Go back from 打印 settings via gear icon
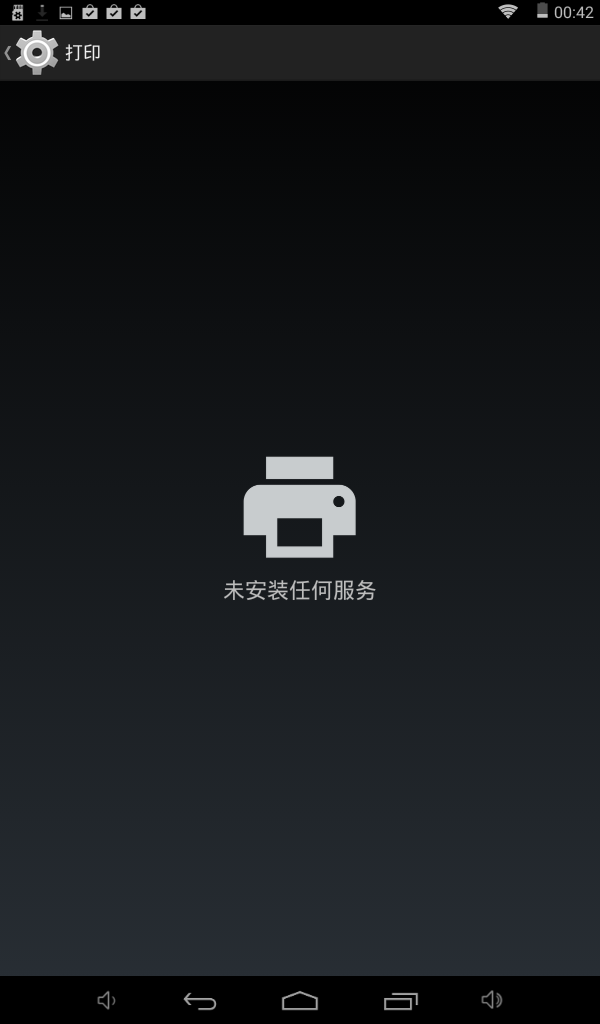The height and width of the screenshot is (1024, 600). [x=32, y=52]
